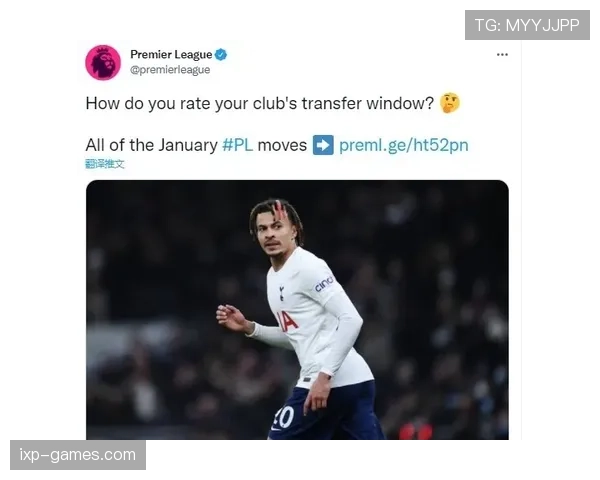The width and height of the screenshot is (600, 480).
Task: Open the tweet's overflow menu
Action: point(502,54)
